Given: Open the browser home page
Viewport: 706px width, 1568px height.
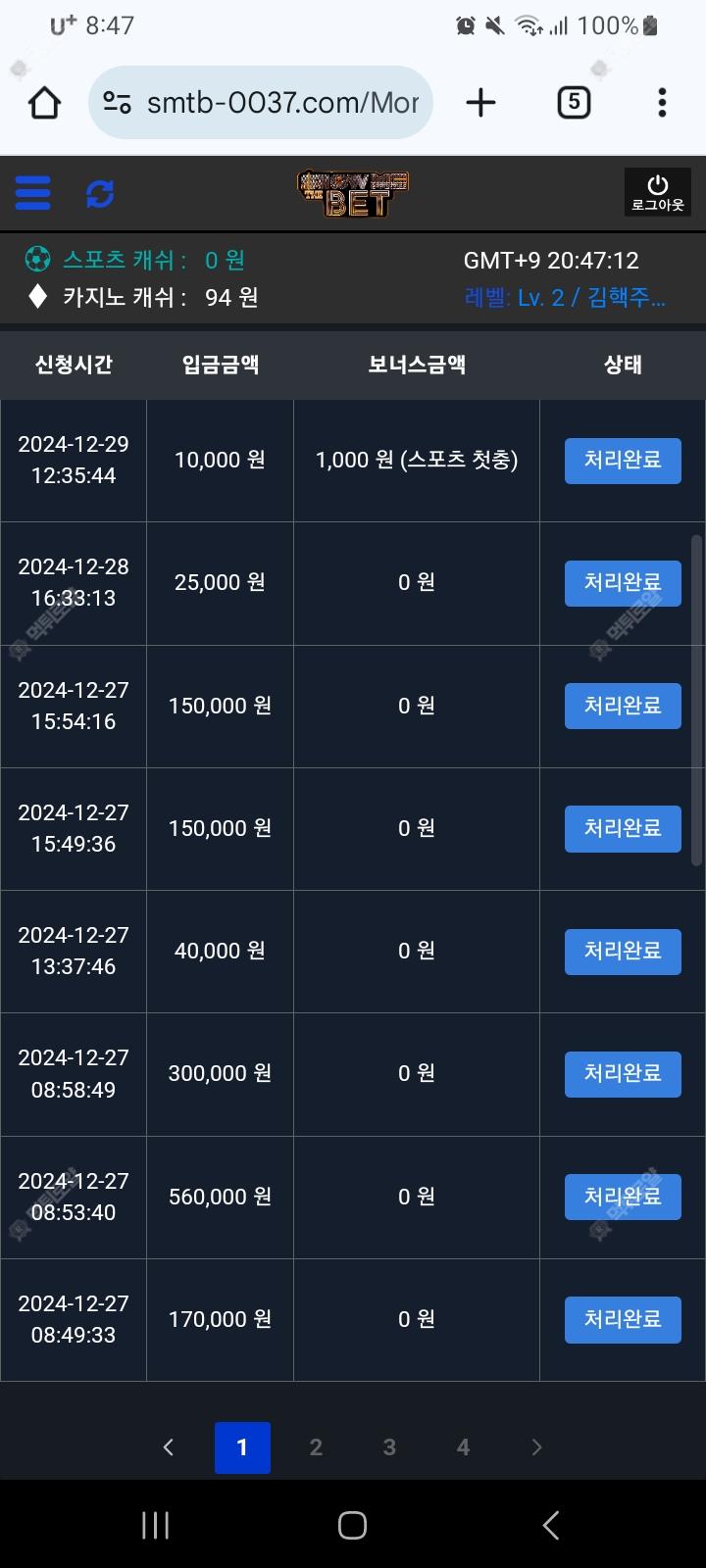Looking at the screenshot, I should pyautogui.click(x=45, y=103).
